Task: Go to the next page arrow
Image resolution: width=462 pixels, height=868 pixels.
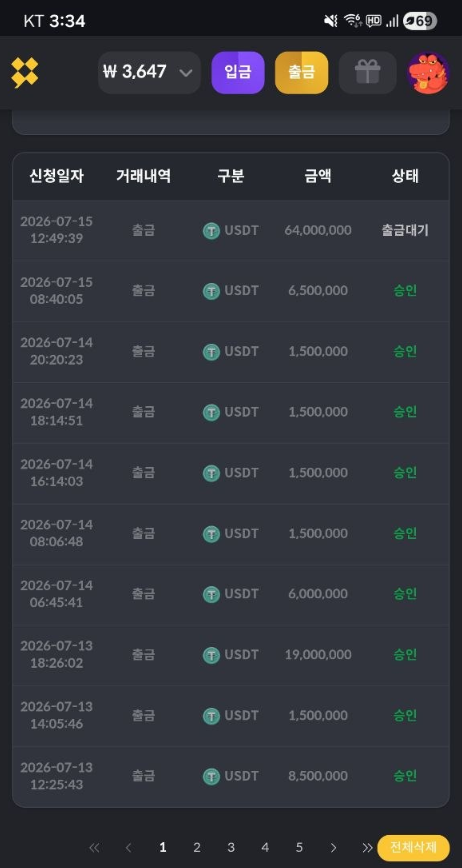Action: [x=333, y=848]
